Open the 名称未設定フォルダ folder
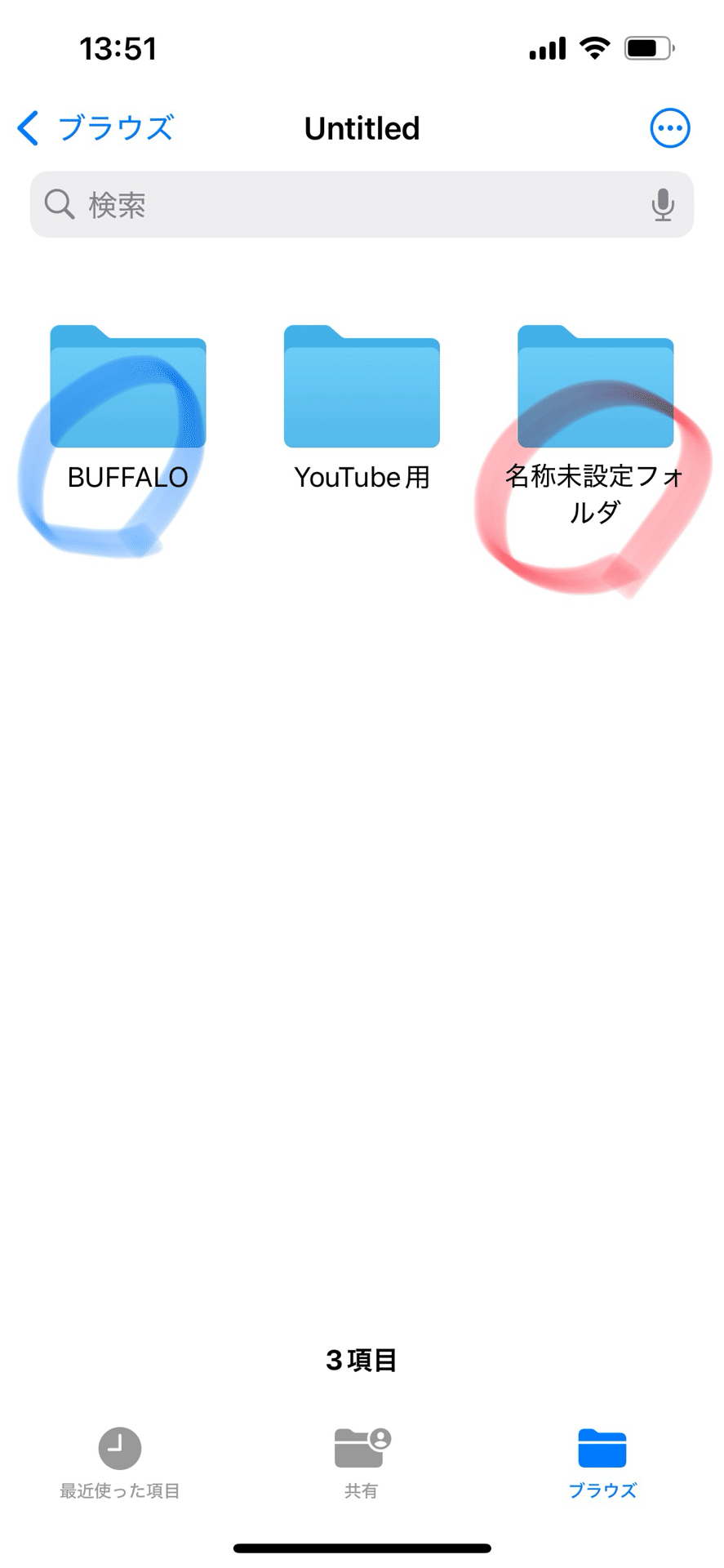Screen dimensions: 724x1568 click(595, 388)
